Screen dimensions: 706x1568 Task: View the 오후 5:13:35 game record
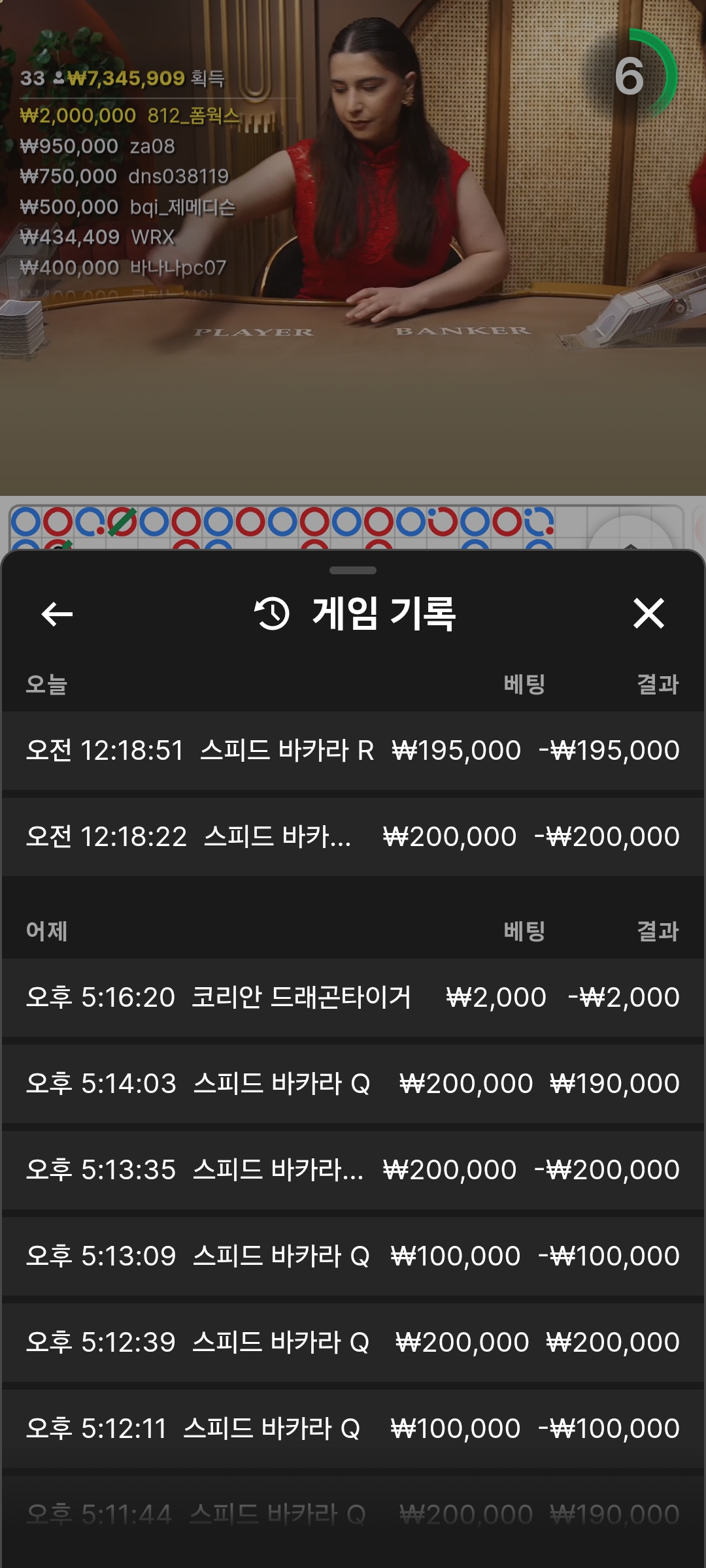click(353, 1169)
